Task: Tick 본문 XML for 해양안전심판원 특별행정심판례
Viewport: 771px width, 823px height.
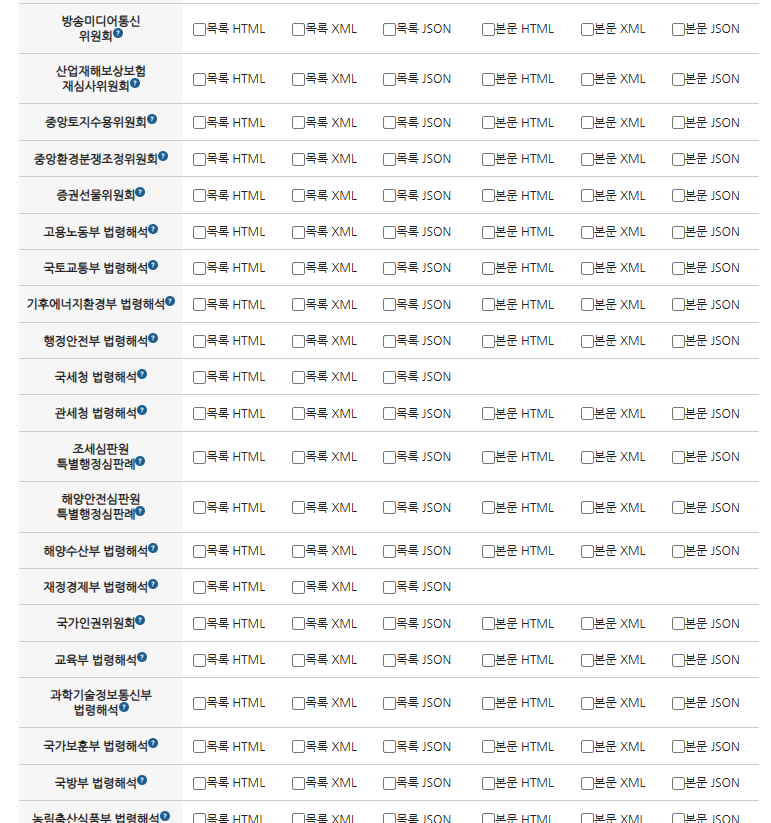Action: pyautogui.click(x=587, y=508)
